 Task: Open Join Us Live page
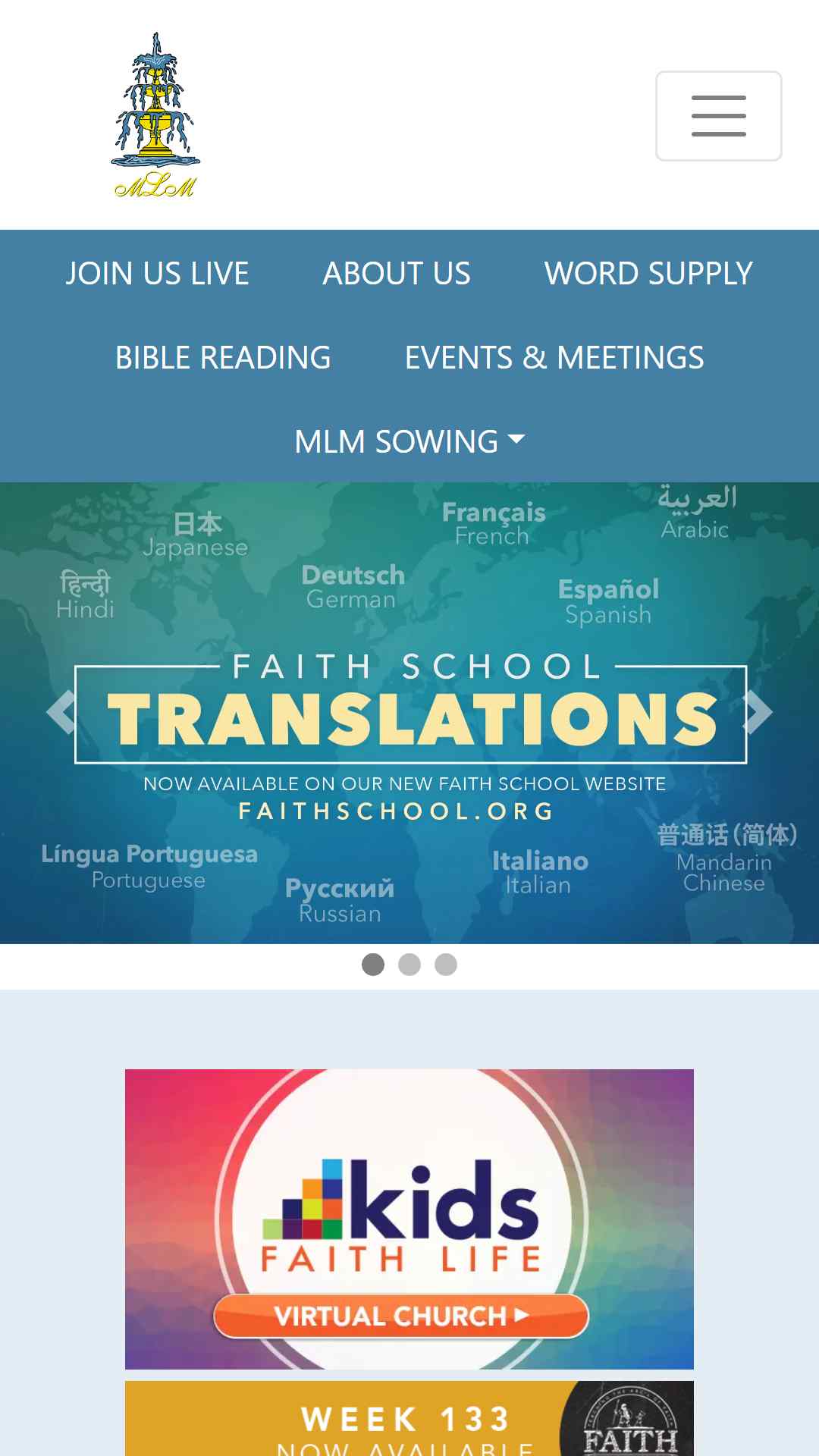pyautogui.click(x=157, y=273)
